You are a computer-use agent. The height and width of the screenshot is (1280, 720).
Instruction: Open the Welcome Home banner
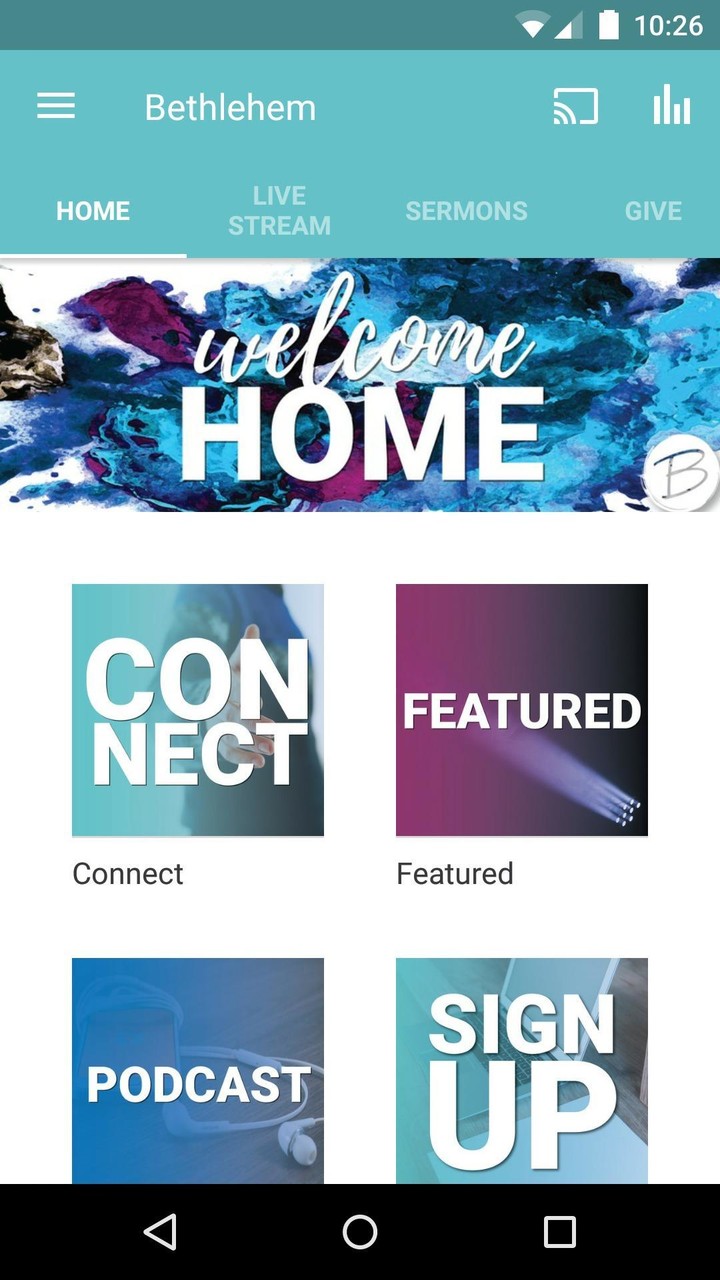pos(360,385)
